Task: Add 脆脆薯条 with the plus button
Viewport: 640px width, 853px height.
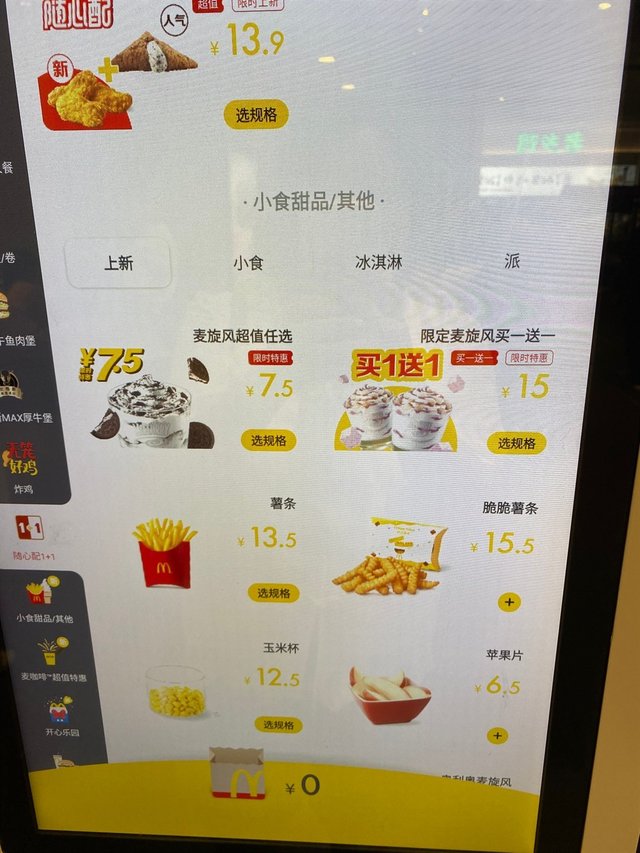Action: click(508, 602)
